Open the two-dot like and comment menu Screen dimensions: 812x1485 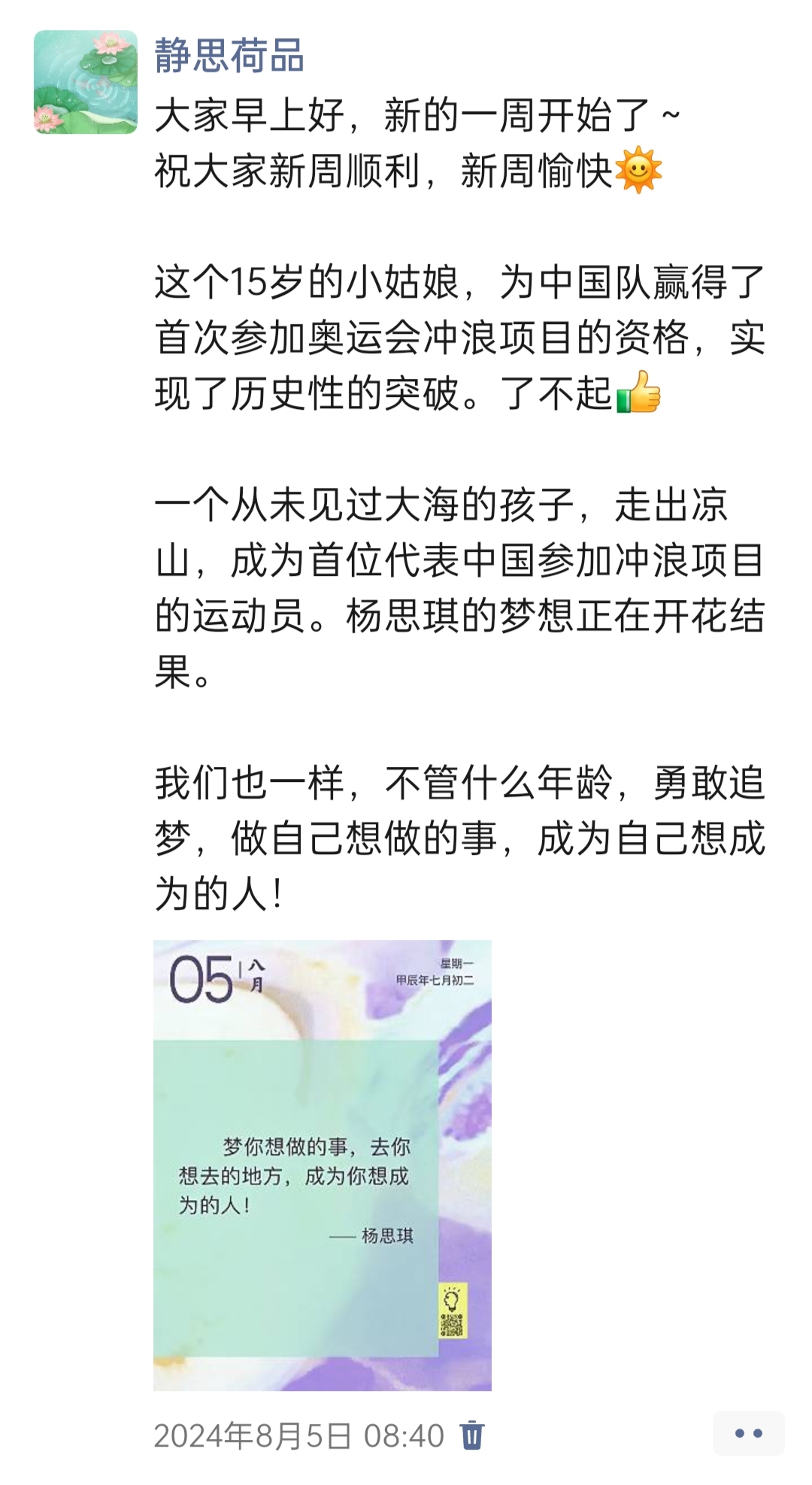[748, 1433]
